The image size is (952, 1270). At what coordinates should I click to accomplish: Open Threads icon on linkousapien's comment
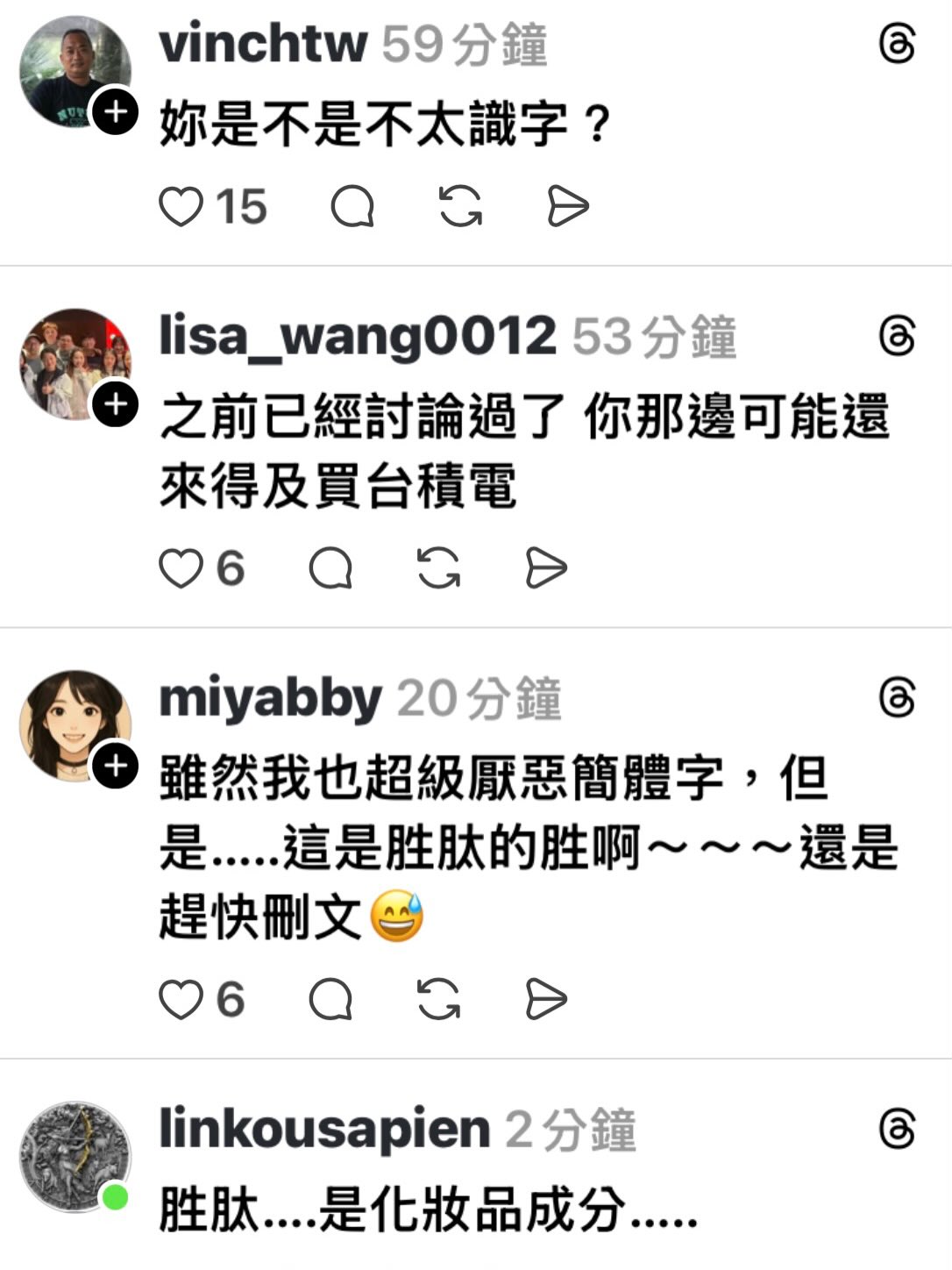(897, 1129)
